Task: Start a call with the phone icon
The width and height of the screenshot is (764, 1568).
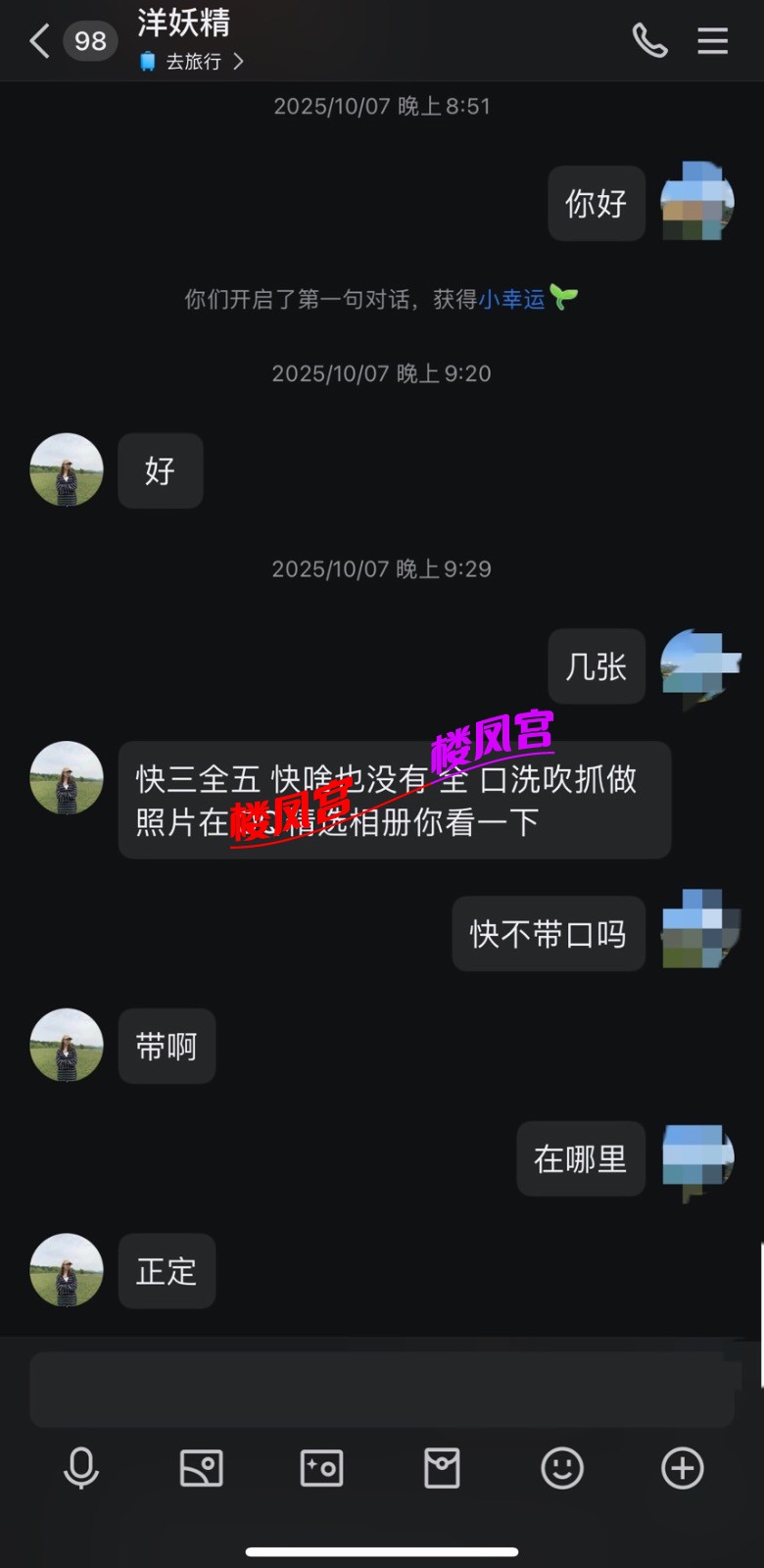Action: (x=649, y=41)
